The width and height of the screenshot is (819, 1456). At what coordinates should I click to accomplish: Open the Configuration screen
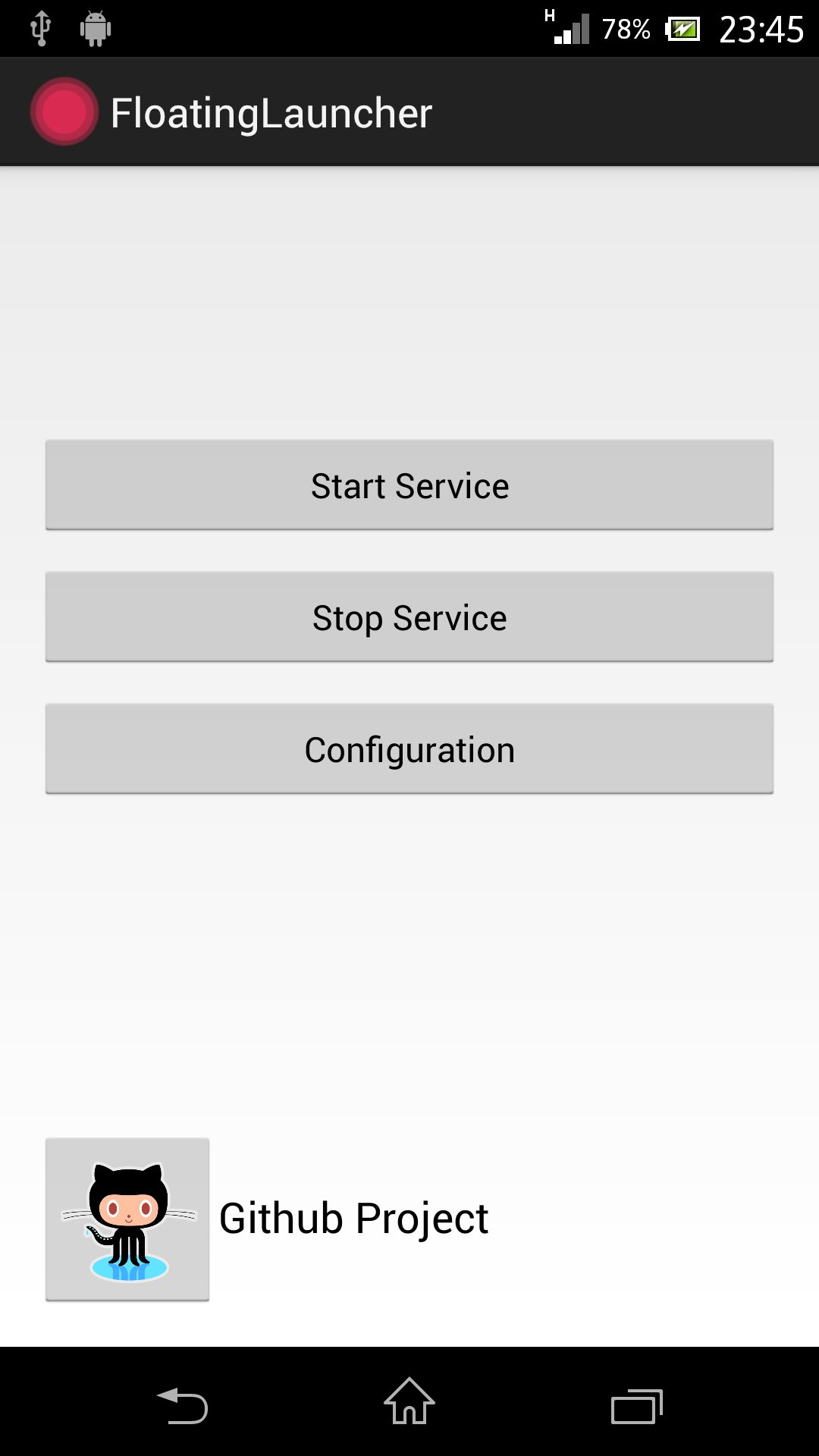coord(409,748)
